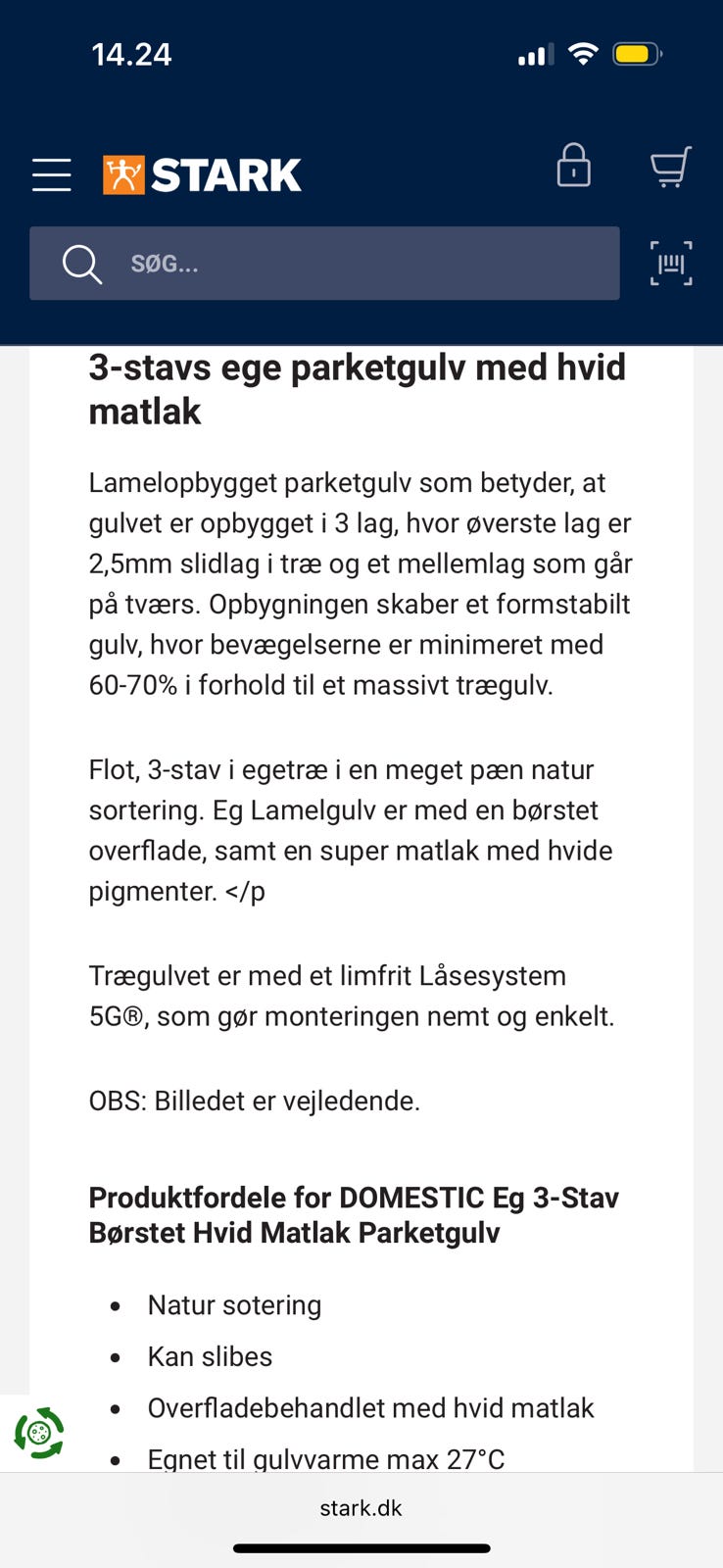
Task: Open the green cookie consent icon
Action: pyautogui.click(x=39, y=1434)
